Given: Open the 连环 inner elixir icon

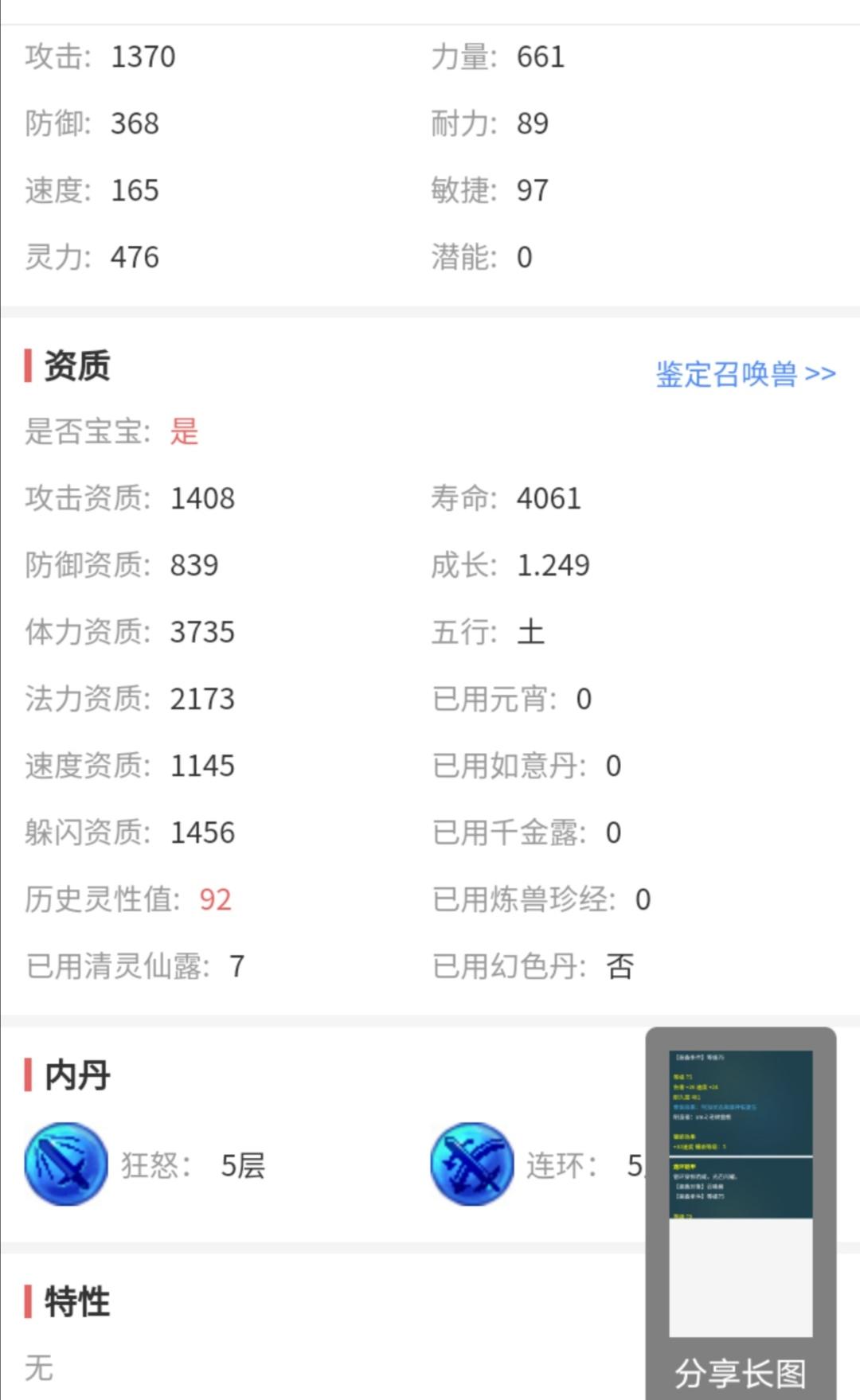Looking at the screenshot, I should [x=472, y=1164].
